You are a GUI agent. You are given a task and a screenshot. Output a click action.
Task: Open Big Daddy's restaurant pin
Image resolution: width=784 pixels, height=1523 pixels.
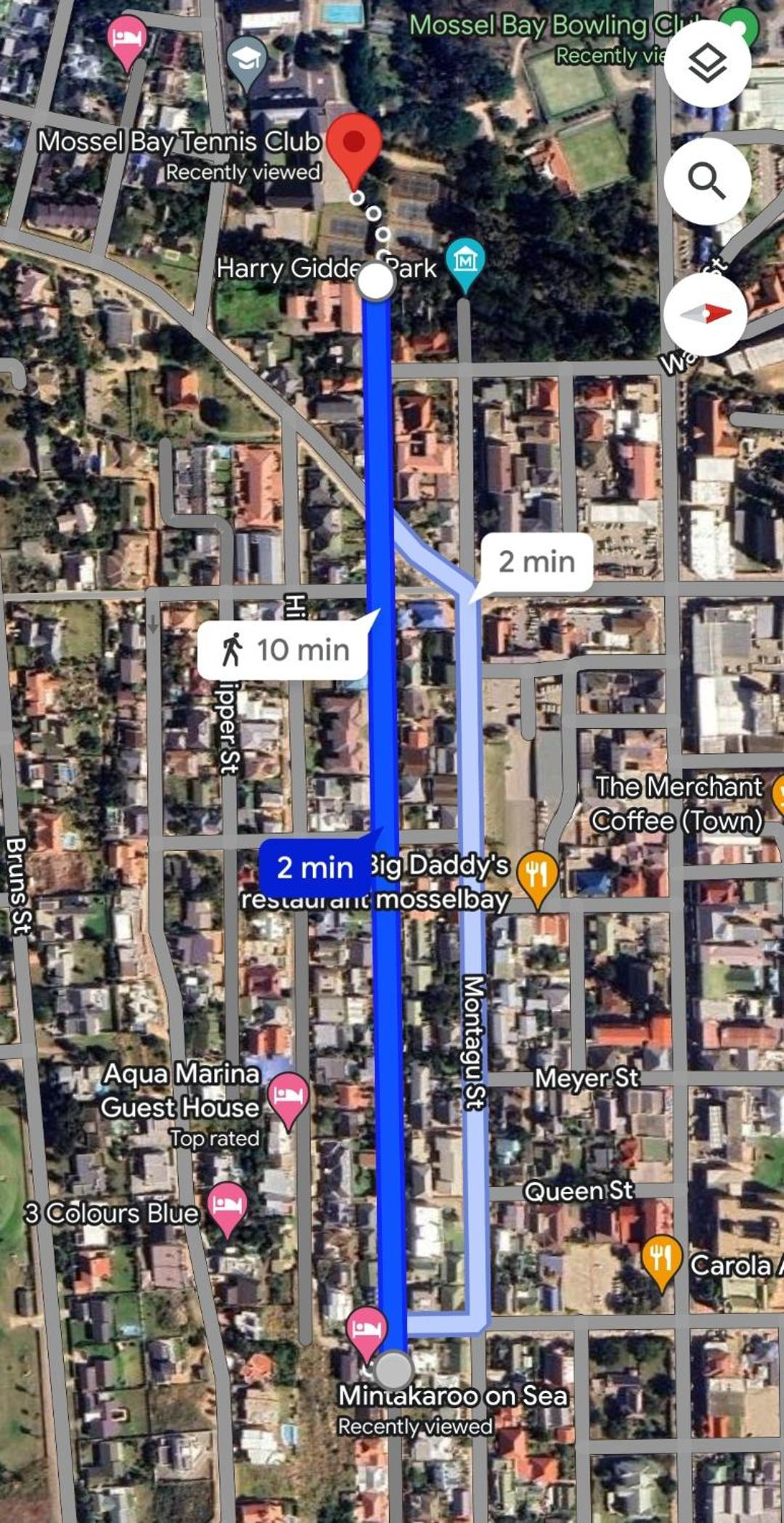(x=537, y=878)
